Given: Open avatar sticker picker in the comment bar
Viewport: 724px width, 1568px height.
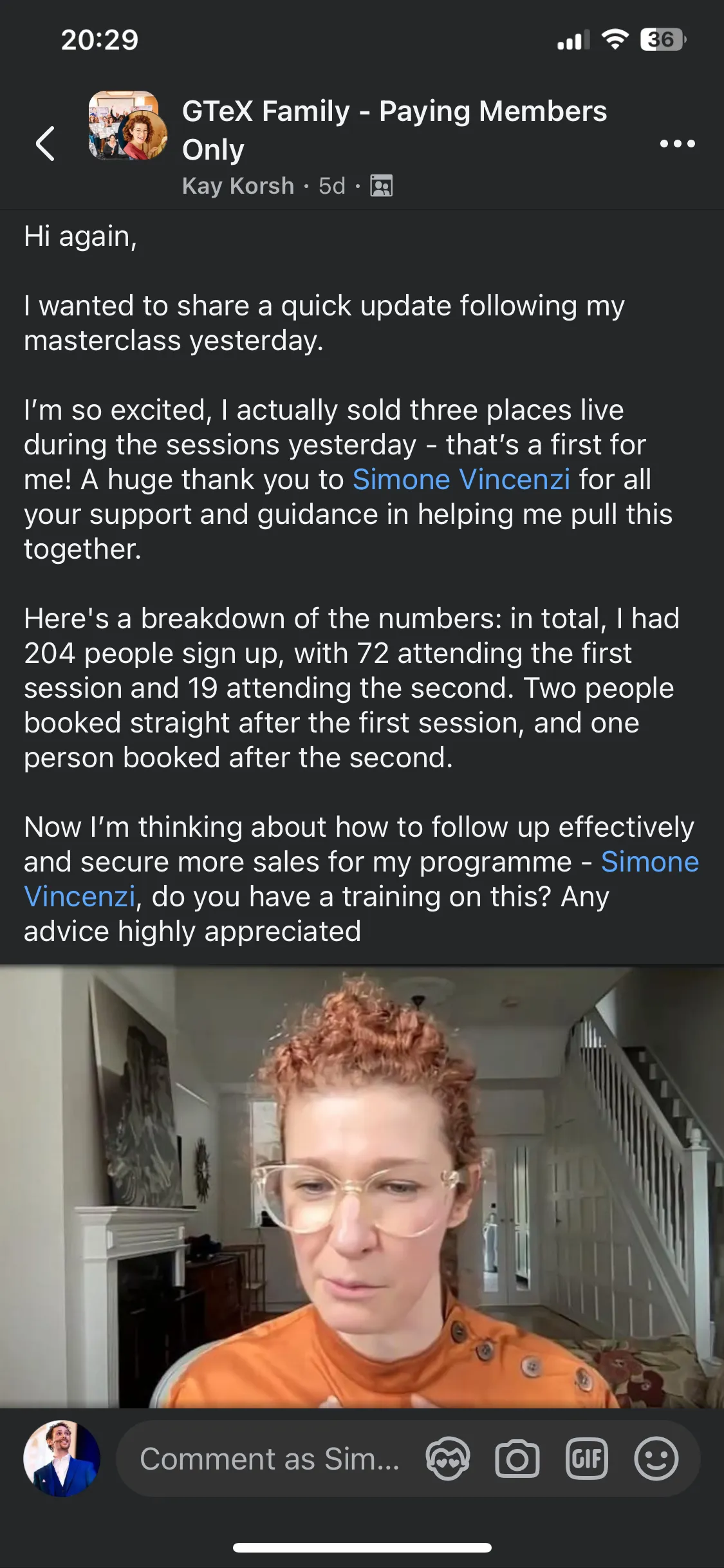Looking at the screenshot, I should click(x=448, y=1459).
